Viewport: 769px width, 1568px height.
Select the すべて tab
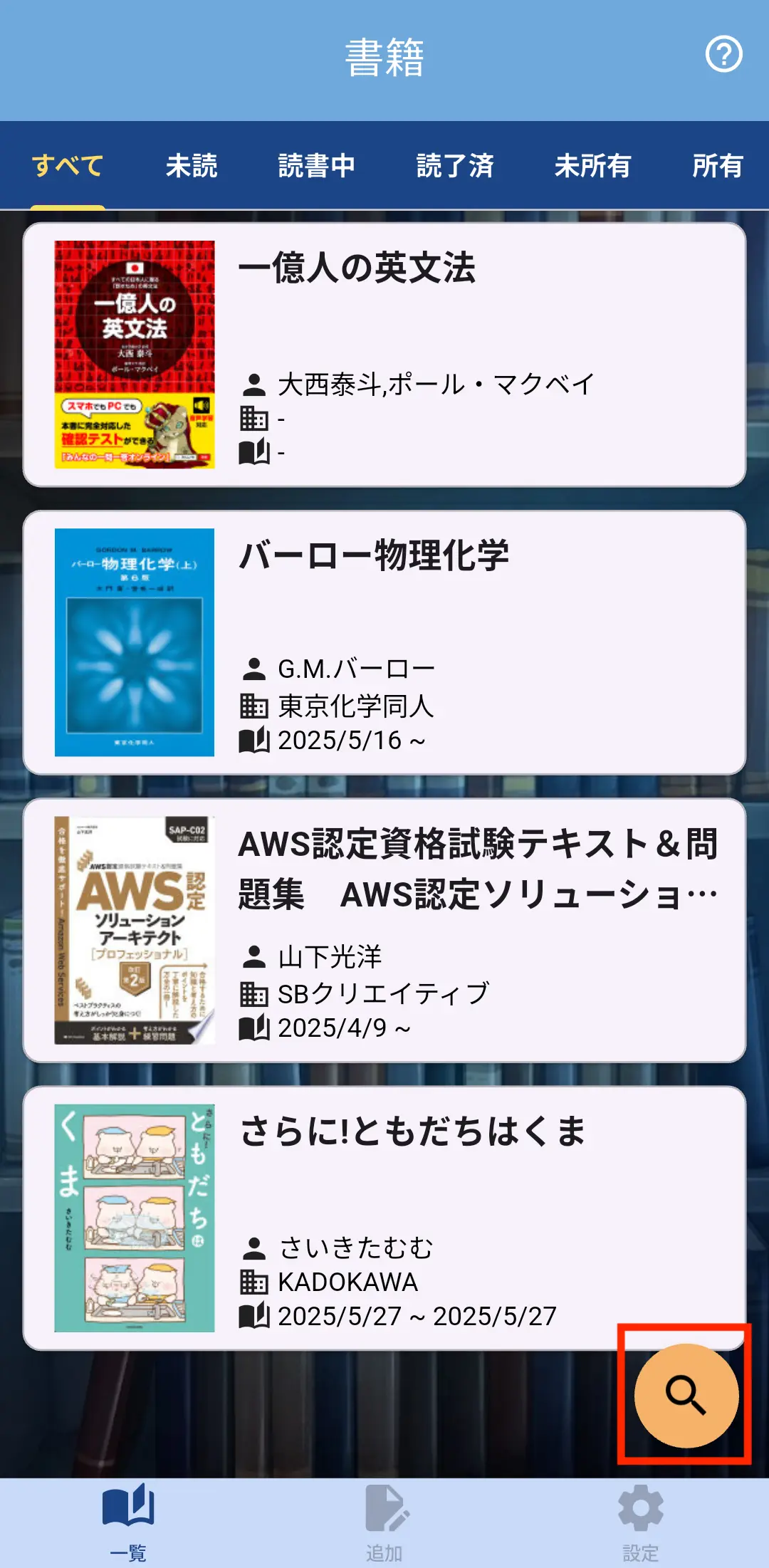68,166
